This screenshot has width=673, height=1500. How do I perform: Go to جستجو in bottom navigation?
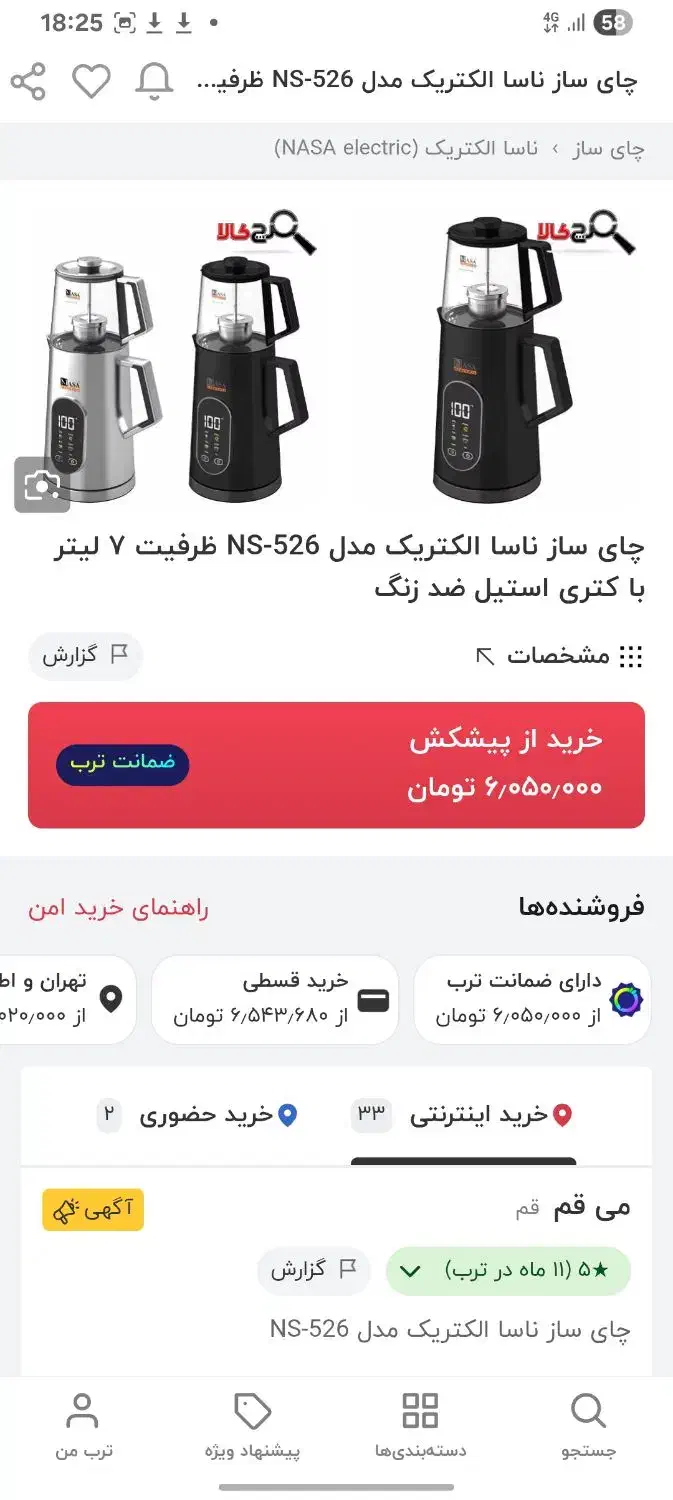tap(588, 1425)
